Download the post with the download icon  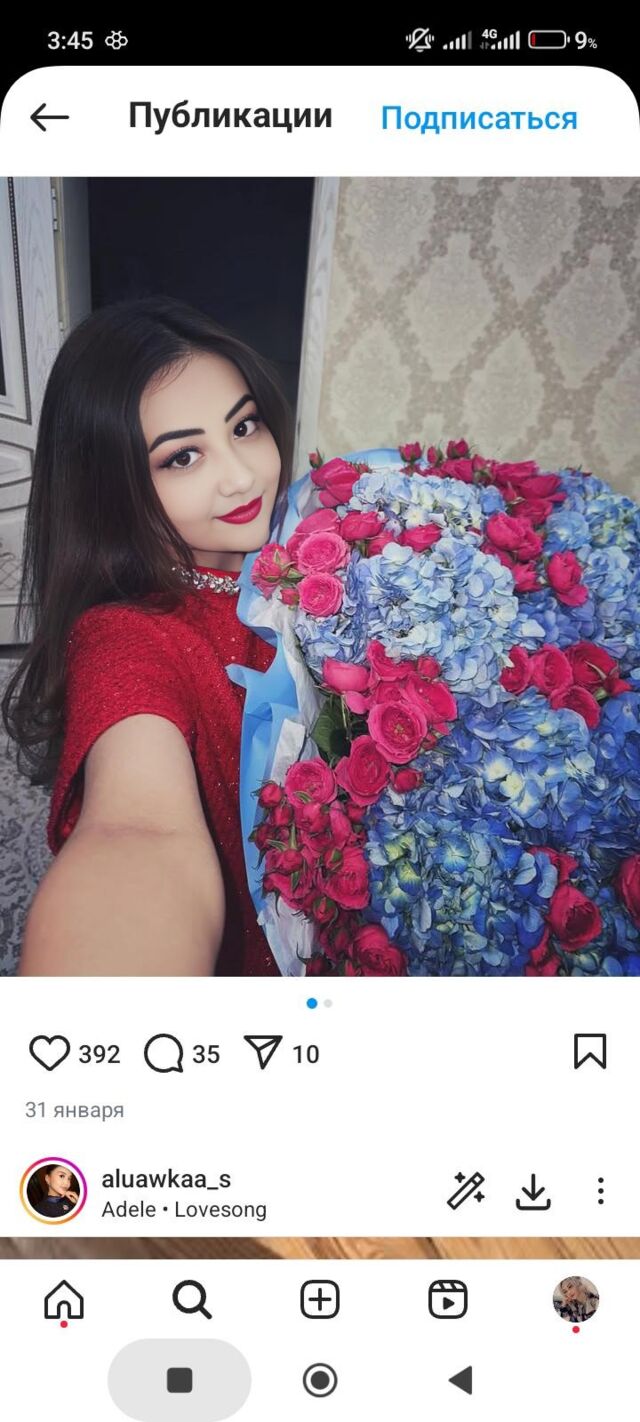tap(533, 1190)
